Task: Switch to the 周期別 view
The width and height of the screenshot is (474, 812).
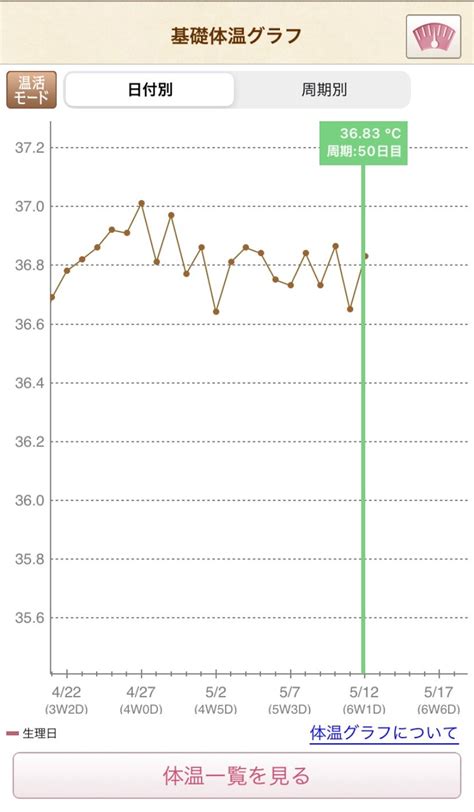Action: click(x=324, y=90)
